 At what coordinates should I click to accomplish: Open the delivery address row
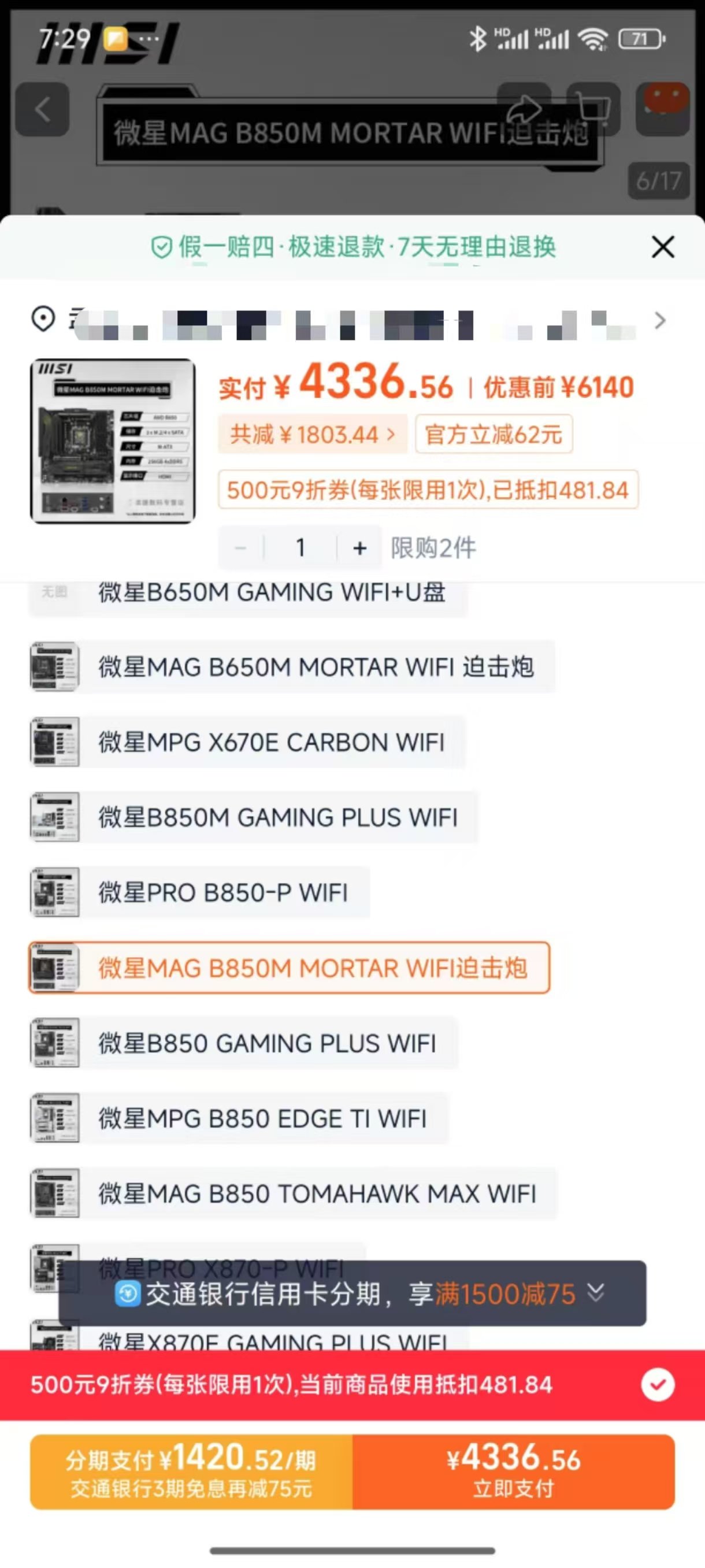[x=352, y=320]
